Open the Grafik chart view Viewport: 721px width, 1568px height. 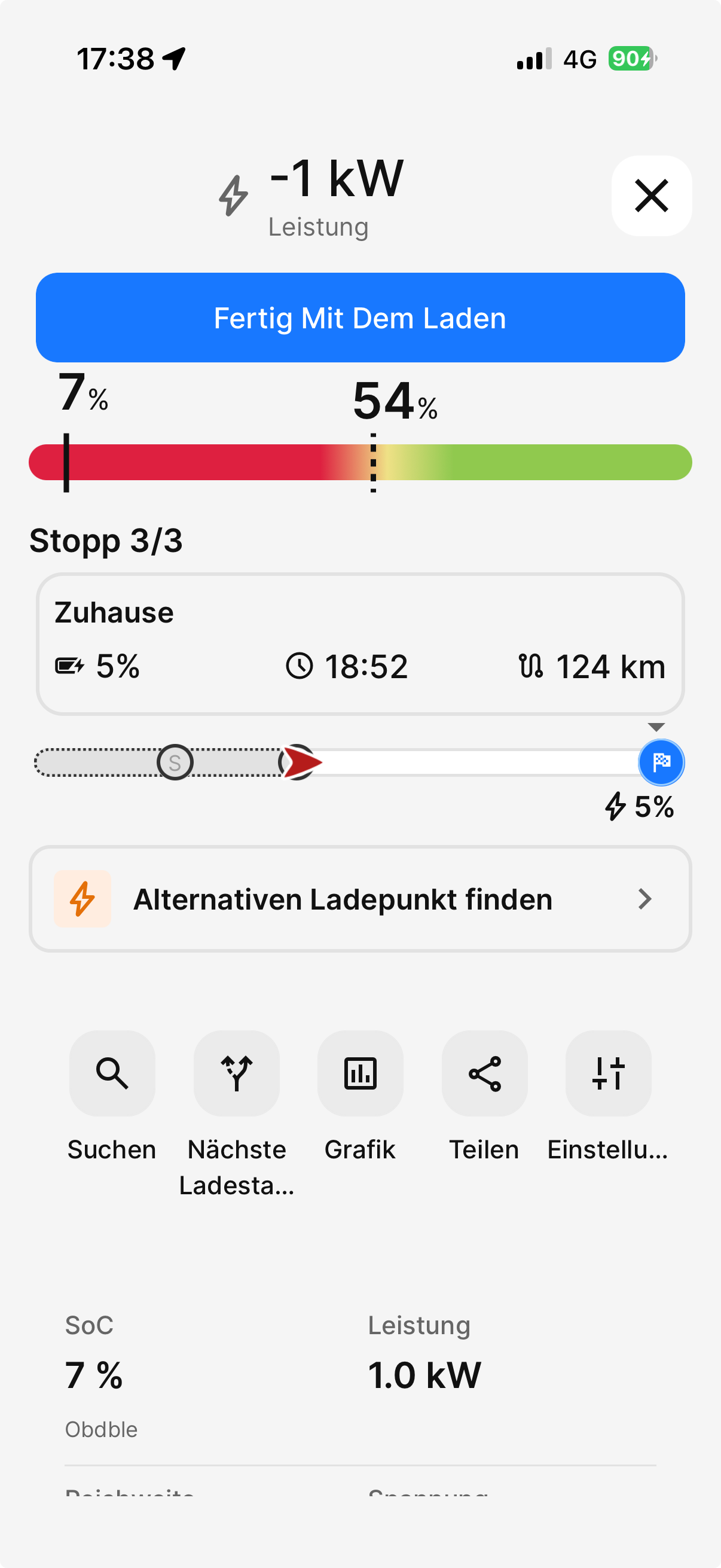360,1073
